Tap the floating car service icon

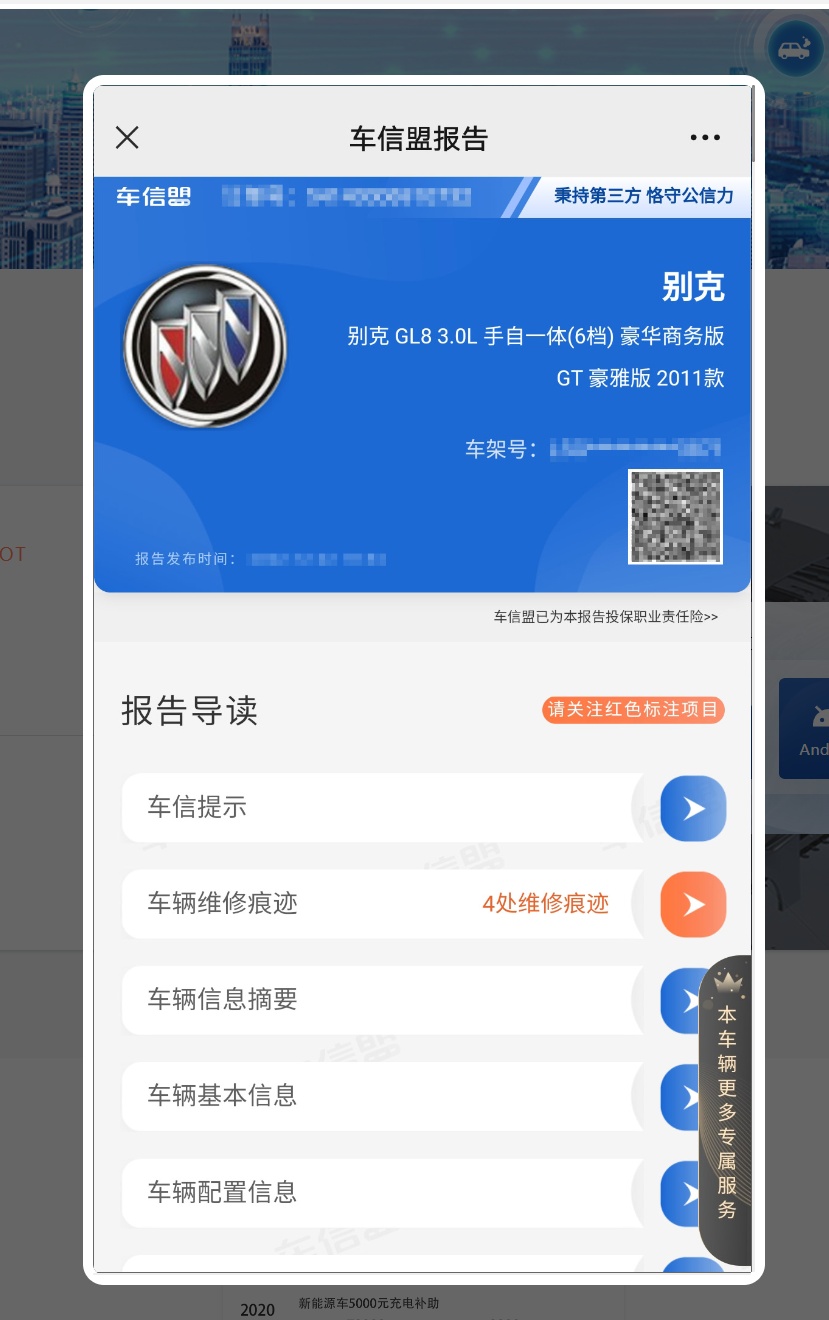pyautogui.click(x=795, y=49)
